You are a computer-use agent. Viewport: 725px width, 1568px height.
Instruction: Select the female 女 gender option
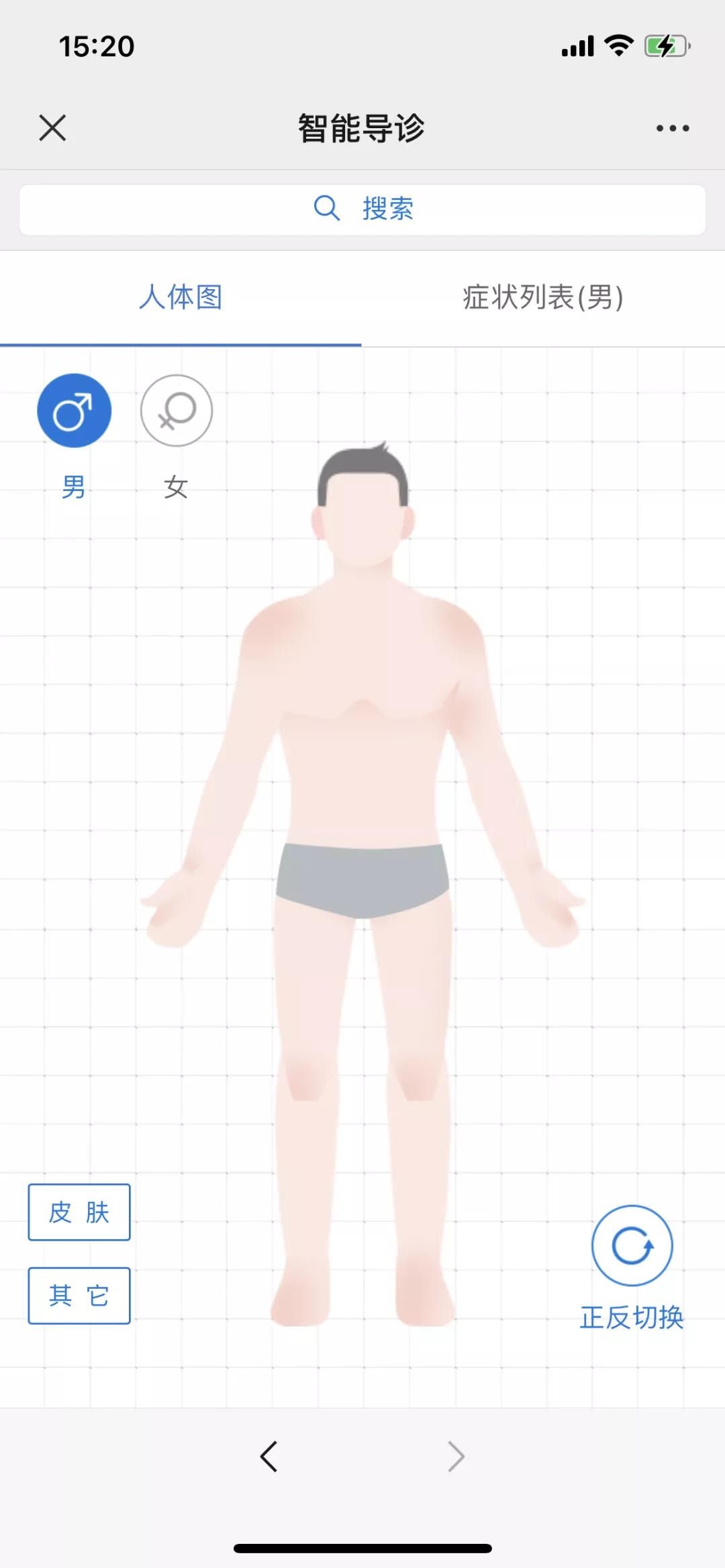[176, 411]
